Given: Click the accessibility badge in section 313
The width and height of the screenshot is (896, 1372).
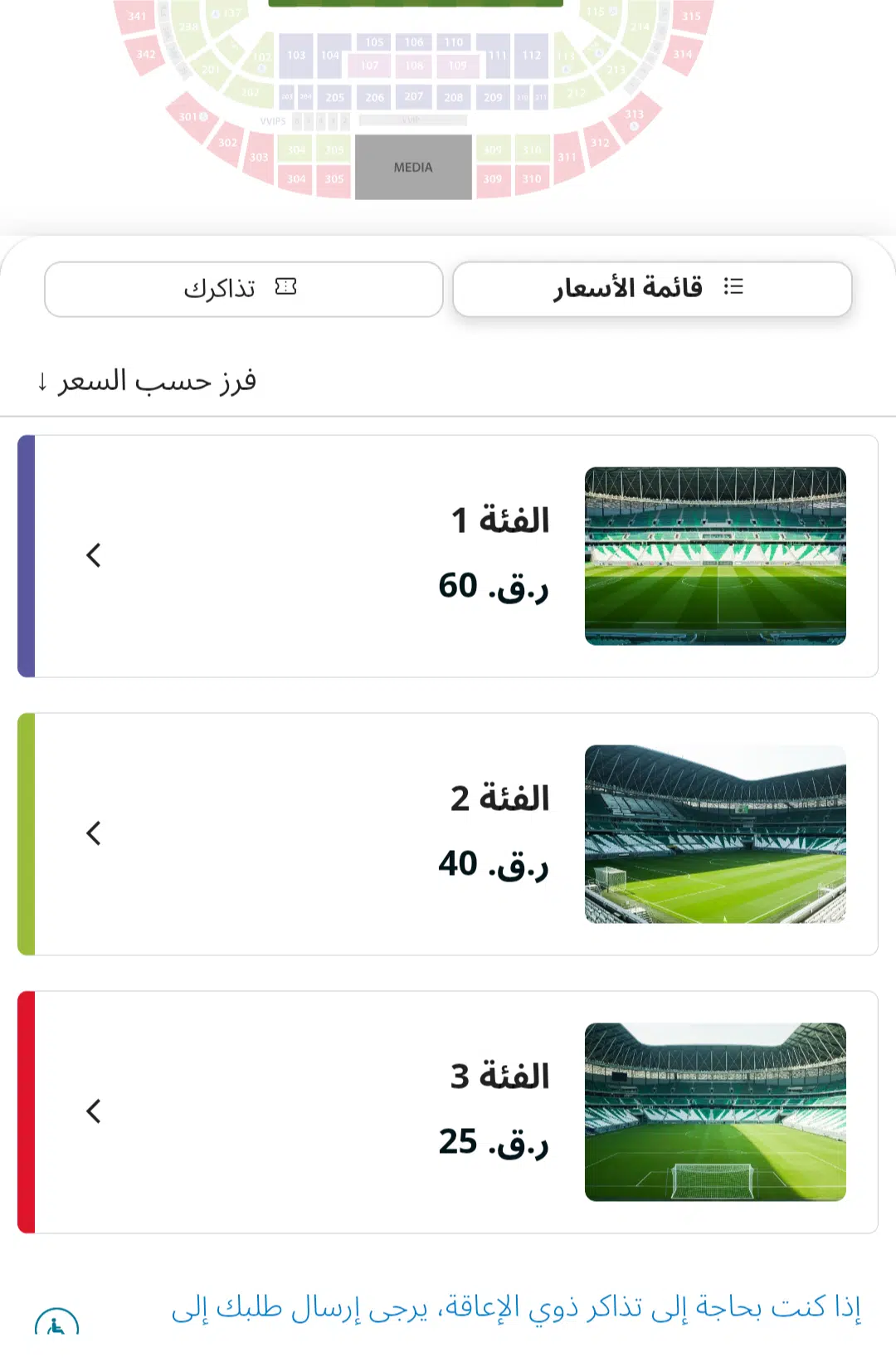Looking at the screenshot, I should click(x=634, y=126).
